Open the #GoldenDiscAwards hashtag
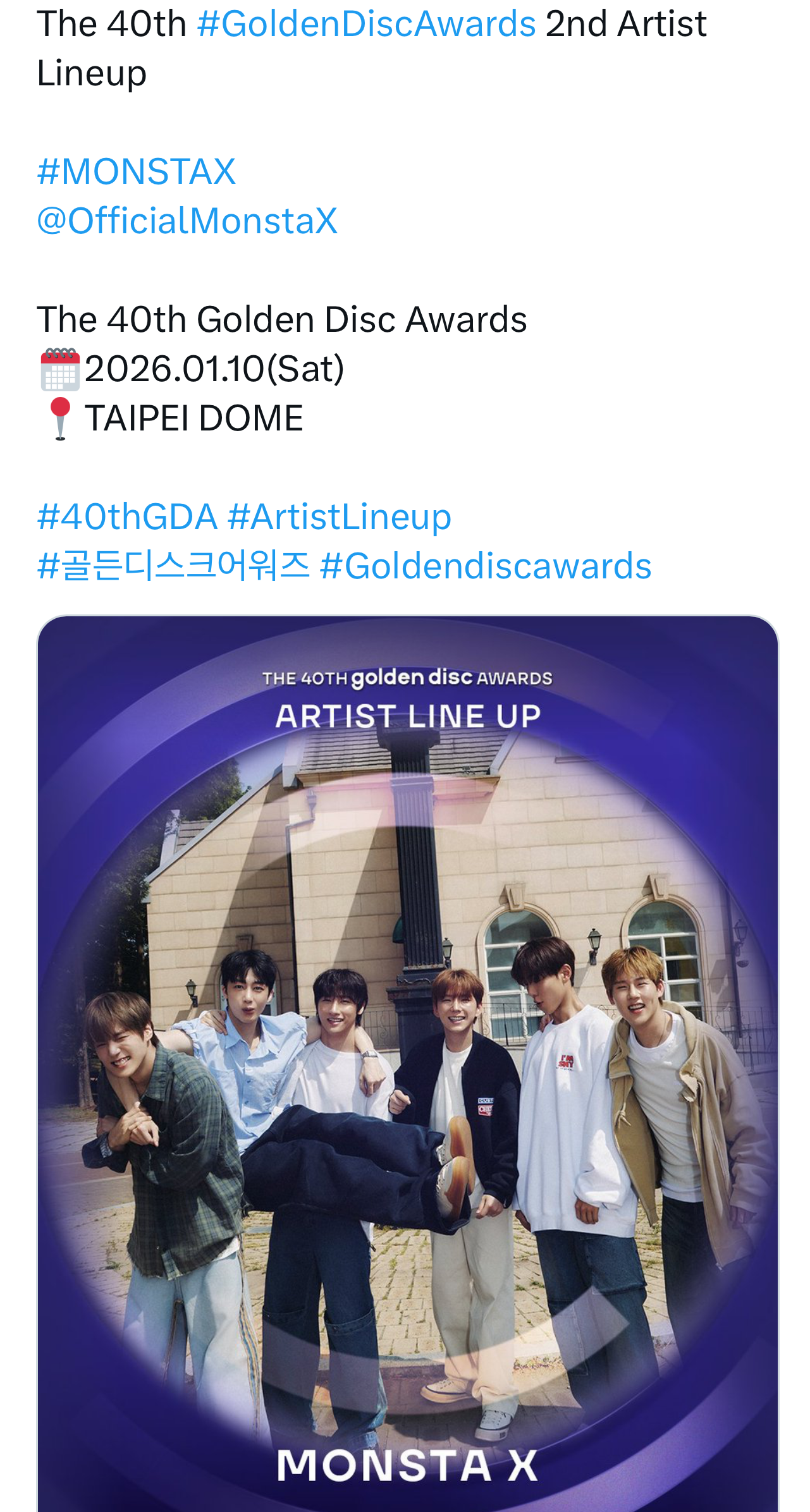The height and width of the screenshot is (1512, 810). [x=367, y=25]
